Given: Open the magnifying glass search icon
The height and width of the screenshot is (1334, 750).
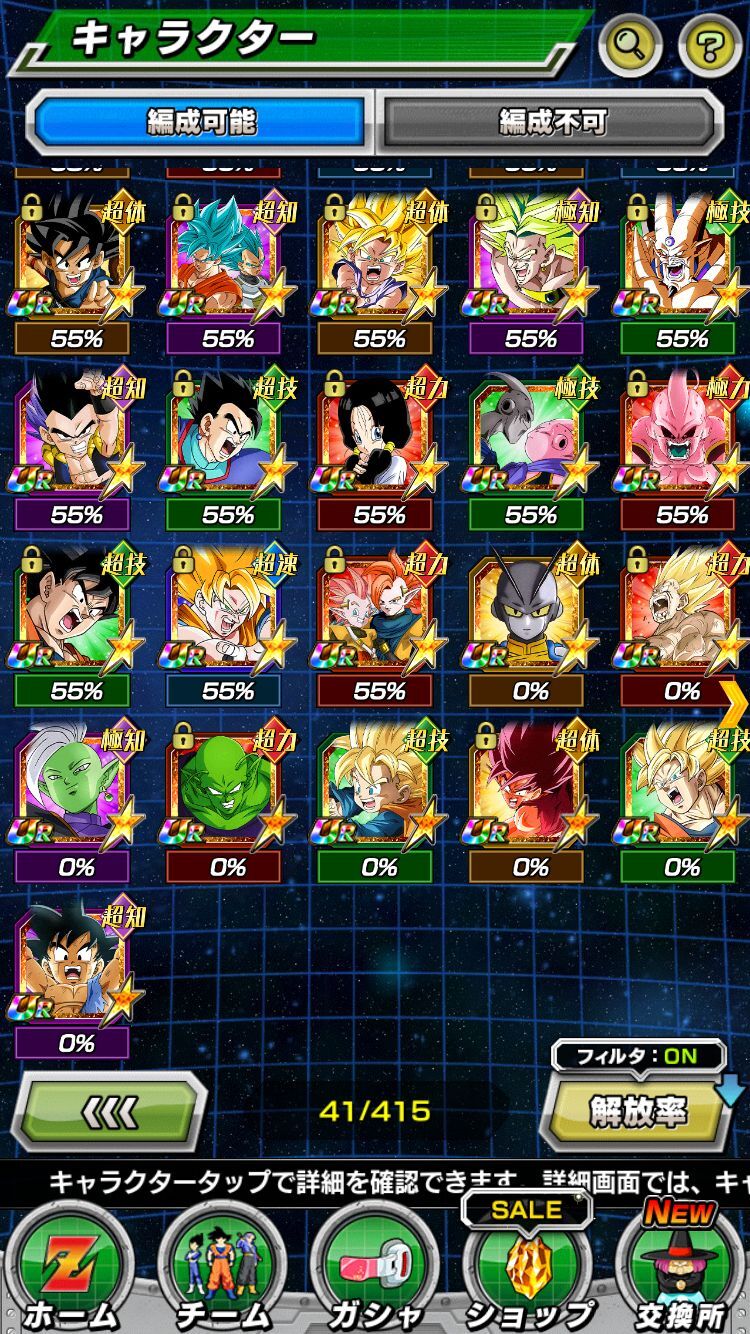Looking at the screenshot, I should pos(632,44).
